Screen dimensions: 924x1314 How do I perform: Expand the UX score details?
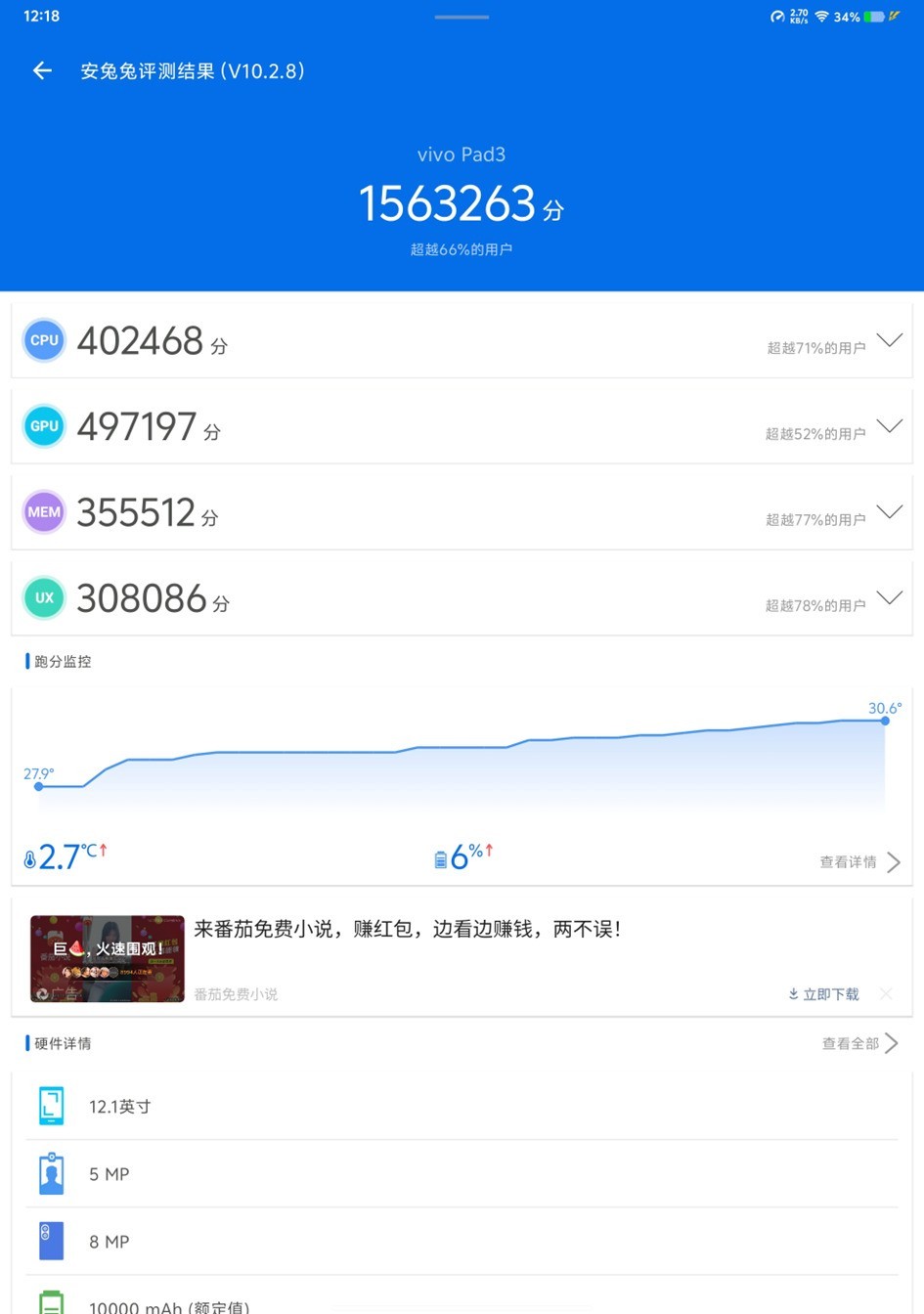coord(889,597)
